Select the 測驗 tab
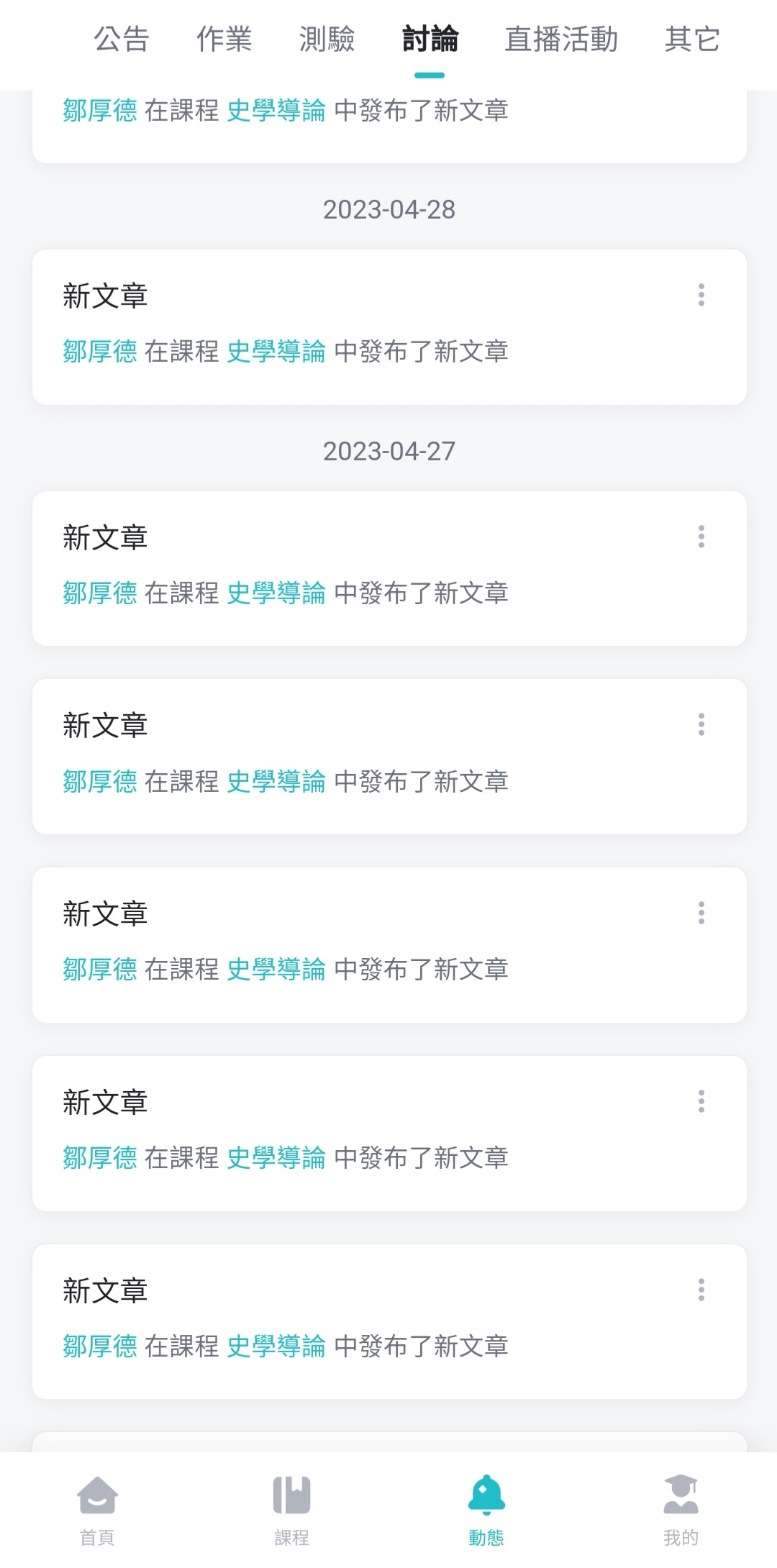Image resolution: width=777 pixels, height=1568 pixels. coord(327,40)
